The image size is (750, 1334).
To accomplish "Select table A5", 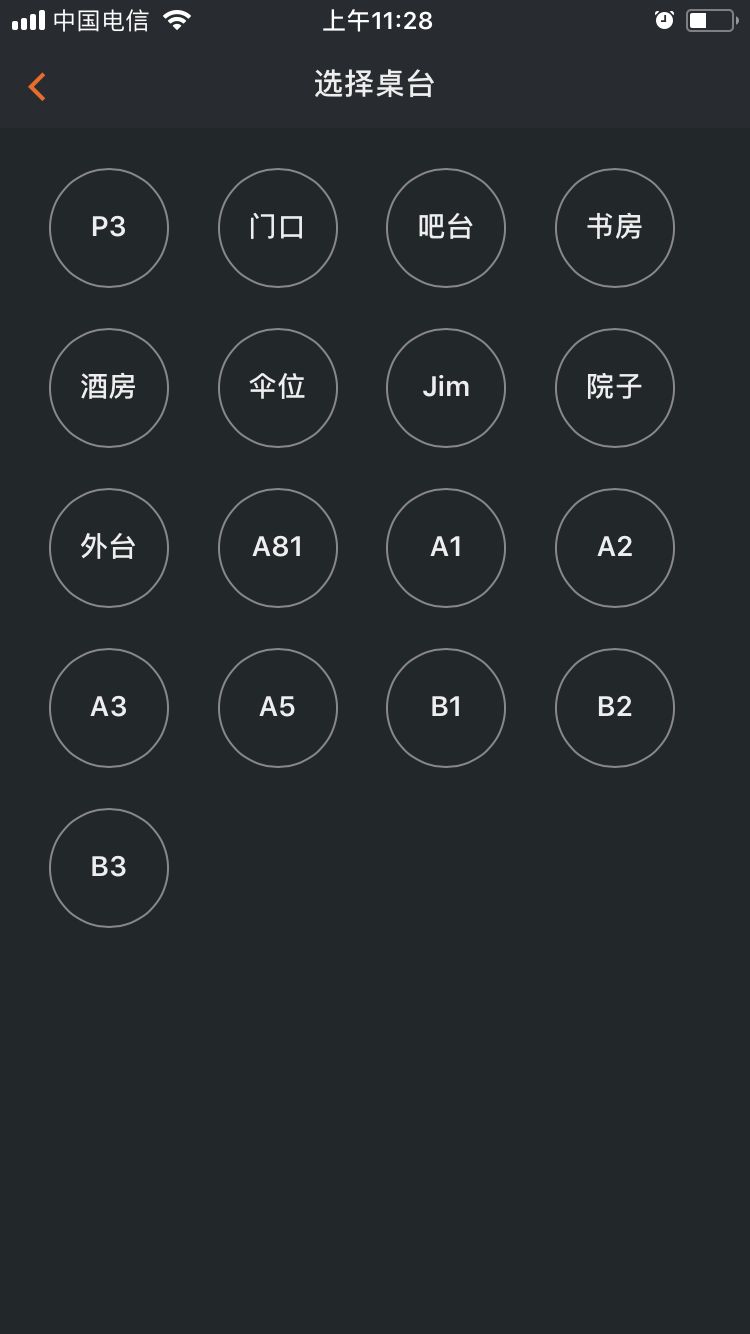I will 278,708.
